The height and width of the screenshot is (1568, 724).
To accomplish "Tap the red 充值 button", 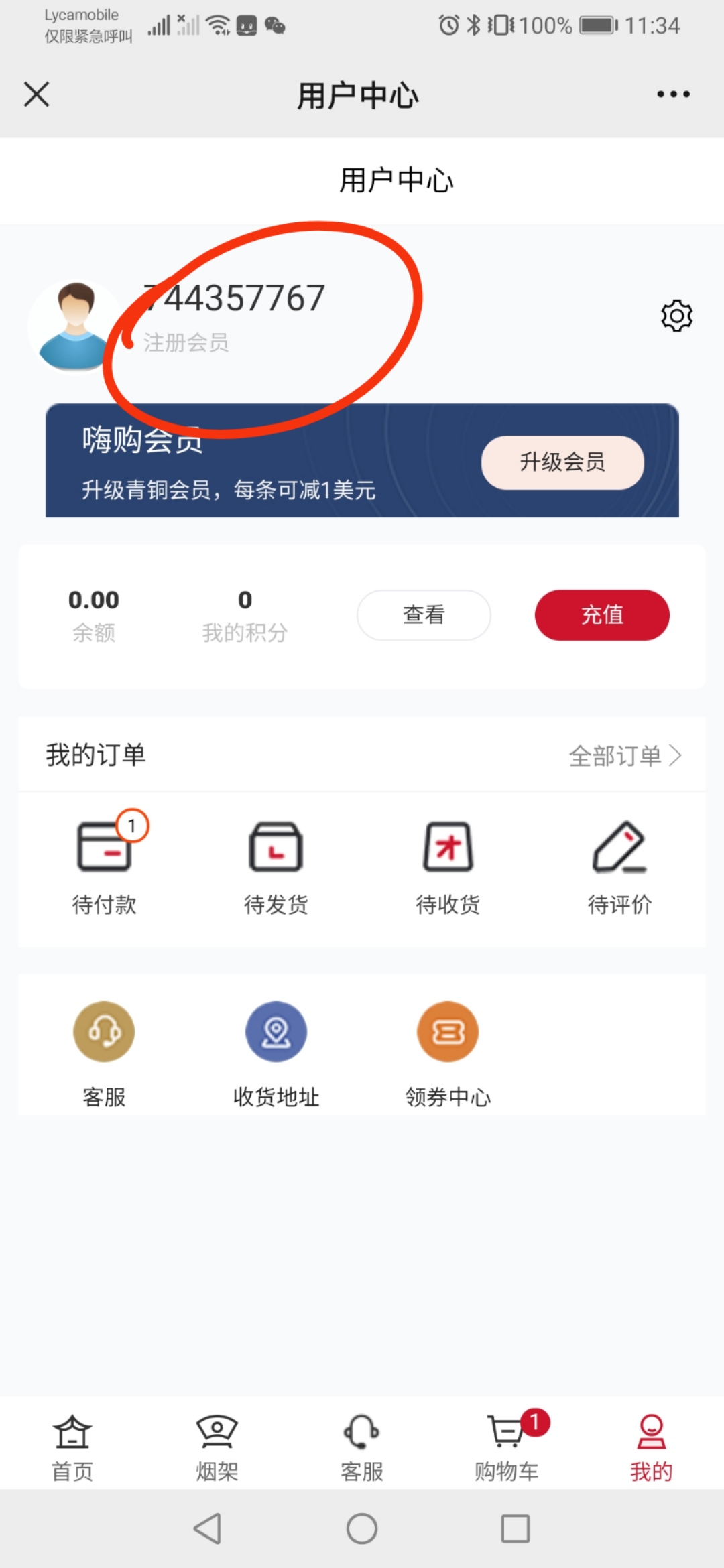I will [602, 615].
